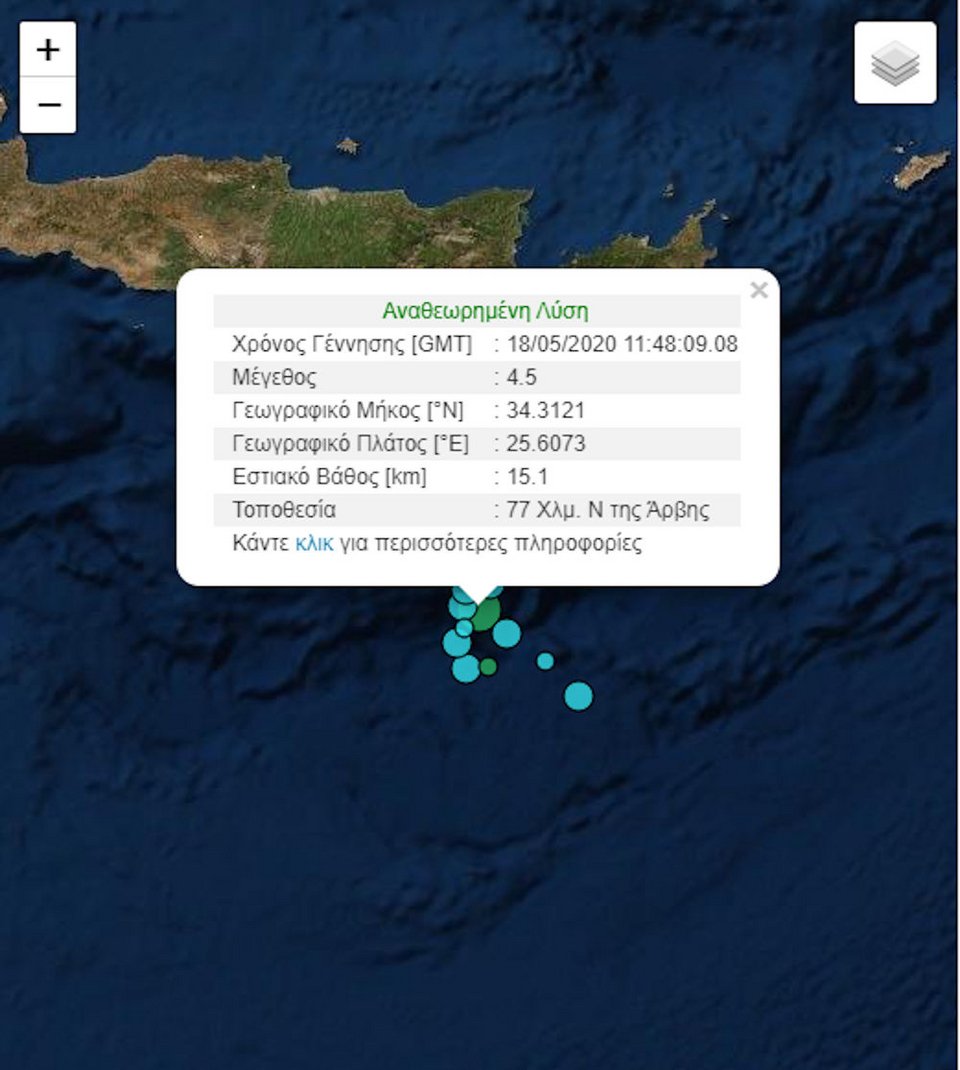Zoom in on the map
This screenshot has height=1070, width=960.
[48, 50]
